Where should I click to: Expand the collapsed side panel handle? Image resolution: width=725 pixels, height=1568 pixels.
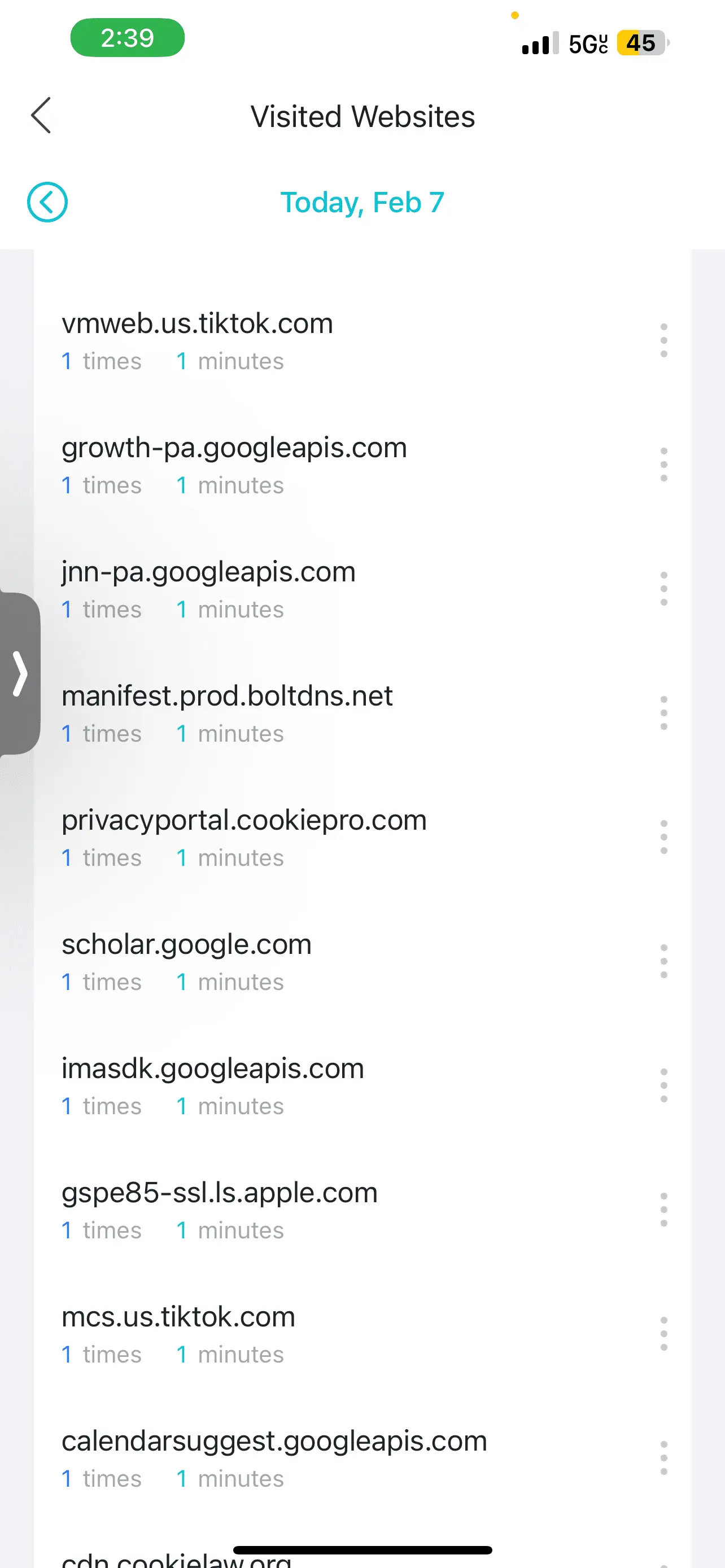(20, 674)
